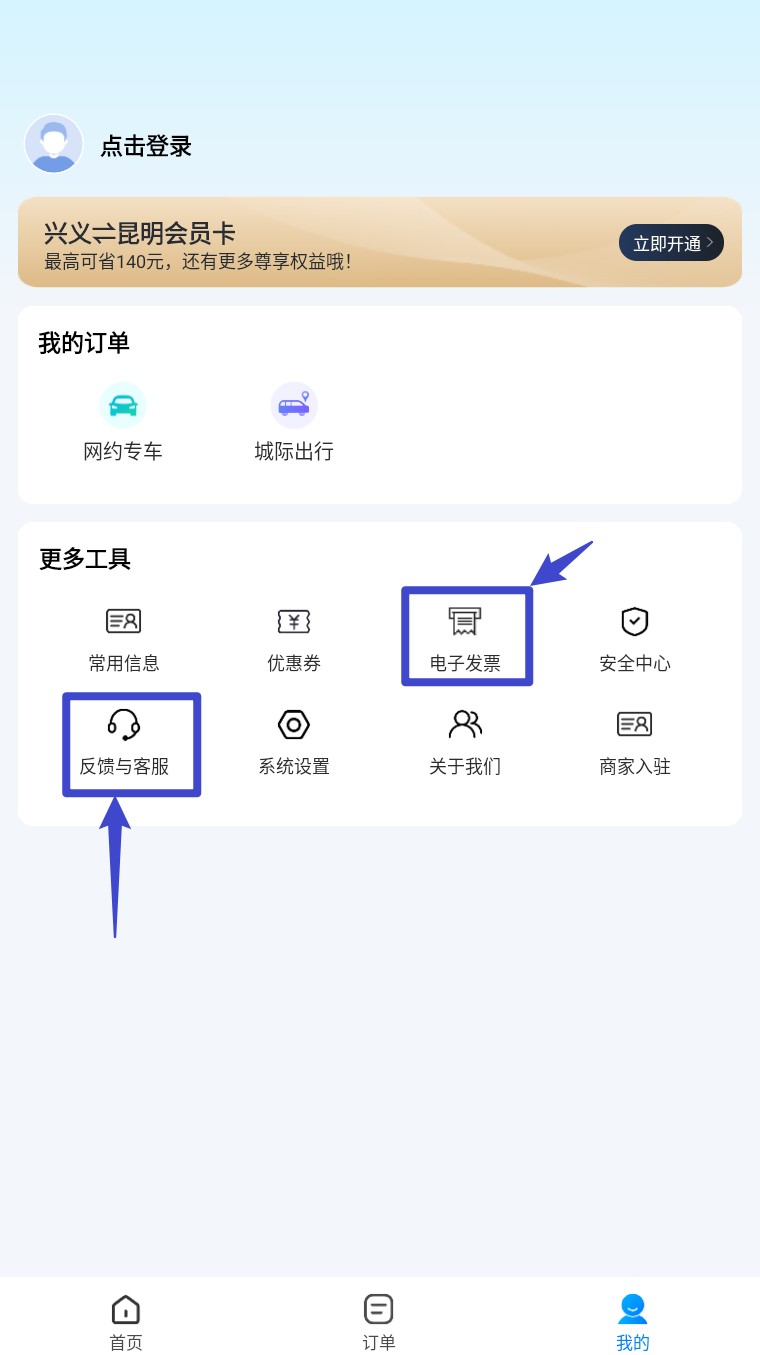Image resolution: width=760 pixels, height=1355 pixels.
Task: Open 网约专车 orders
Action: click(123, 423)
